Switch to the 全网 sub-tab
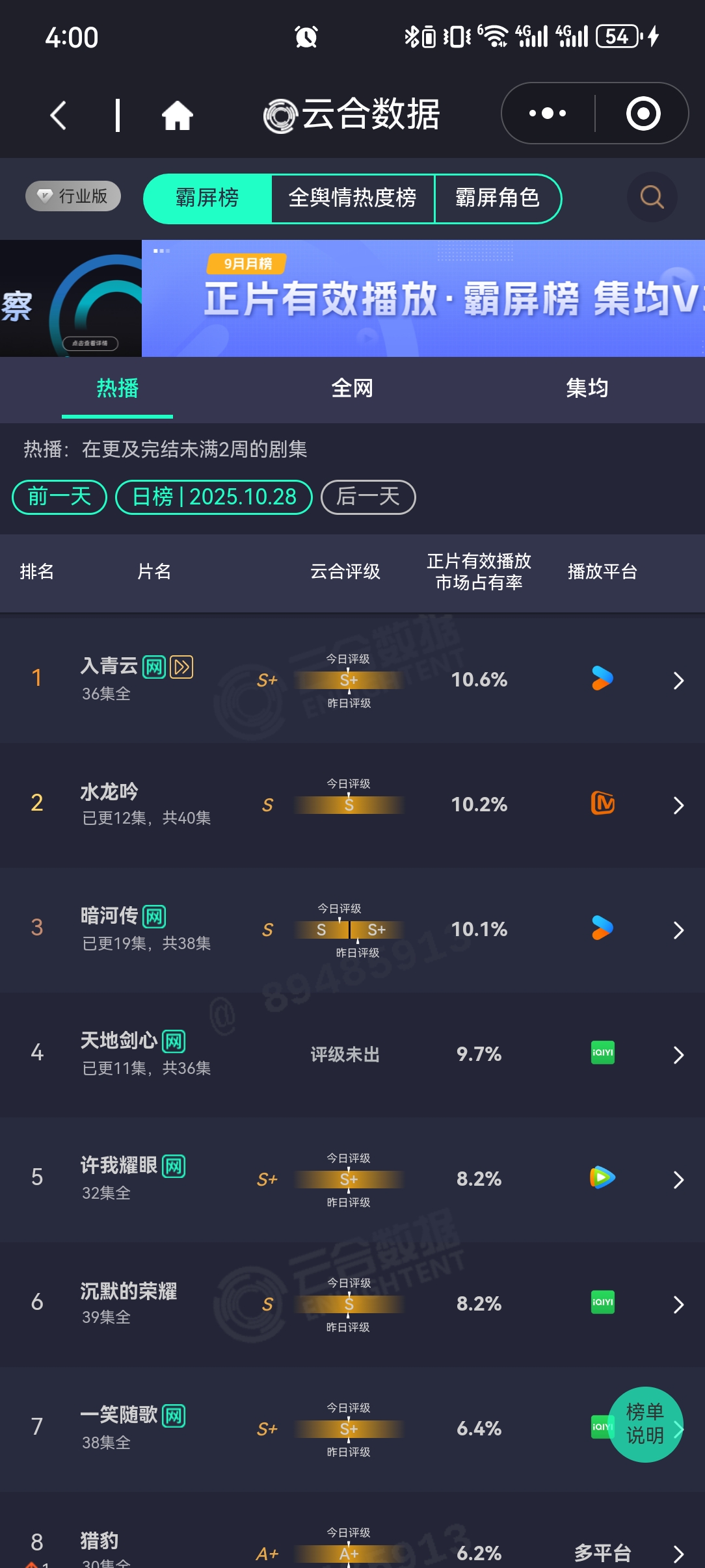705x1568 pixels. 352,388
